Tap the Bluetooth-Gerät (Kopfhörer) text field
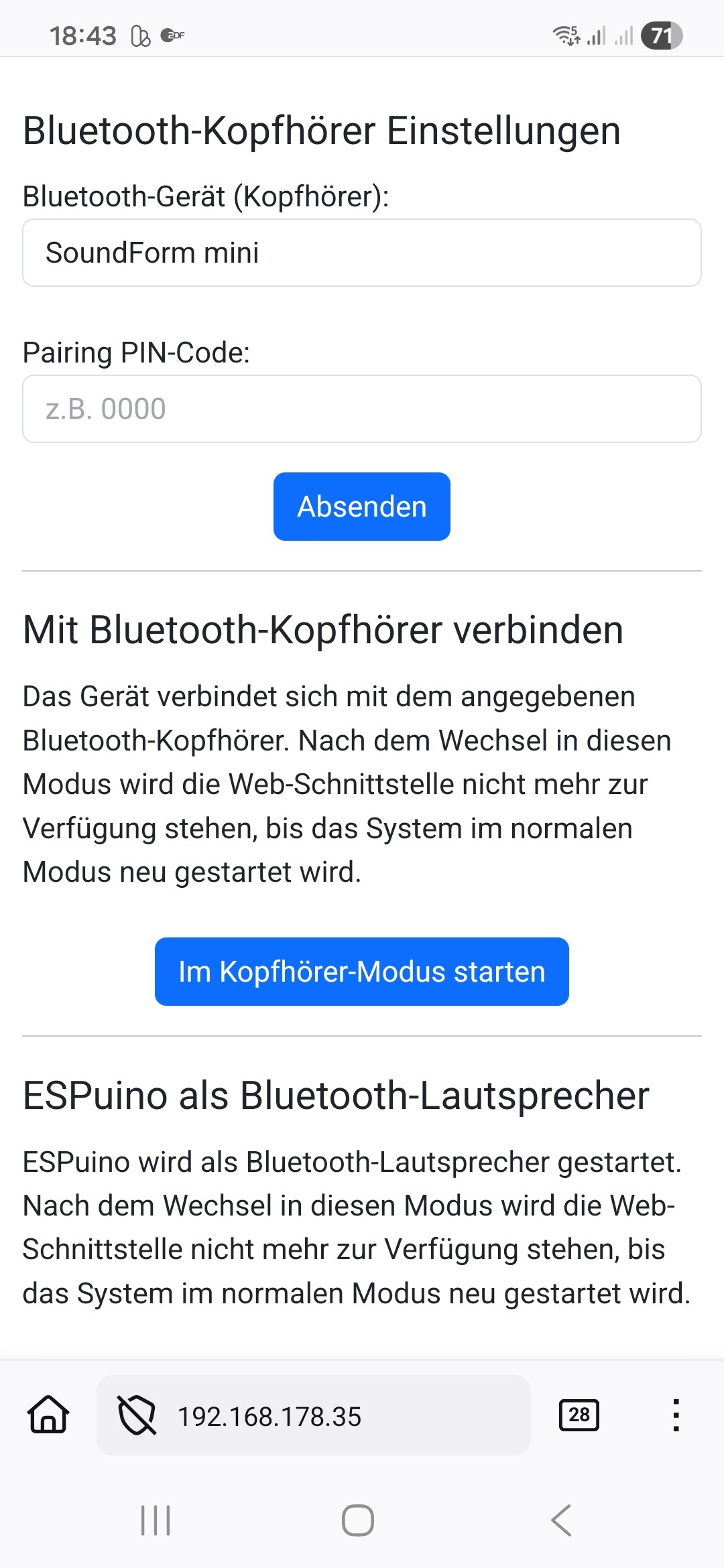The height and width of the screenshot is (1568, 724). [x=362, y=253]
